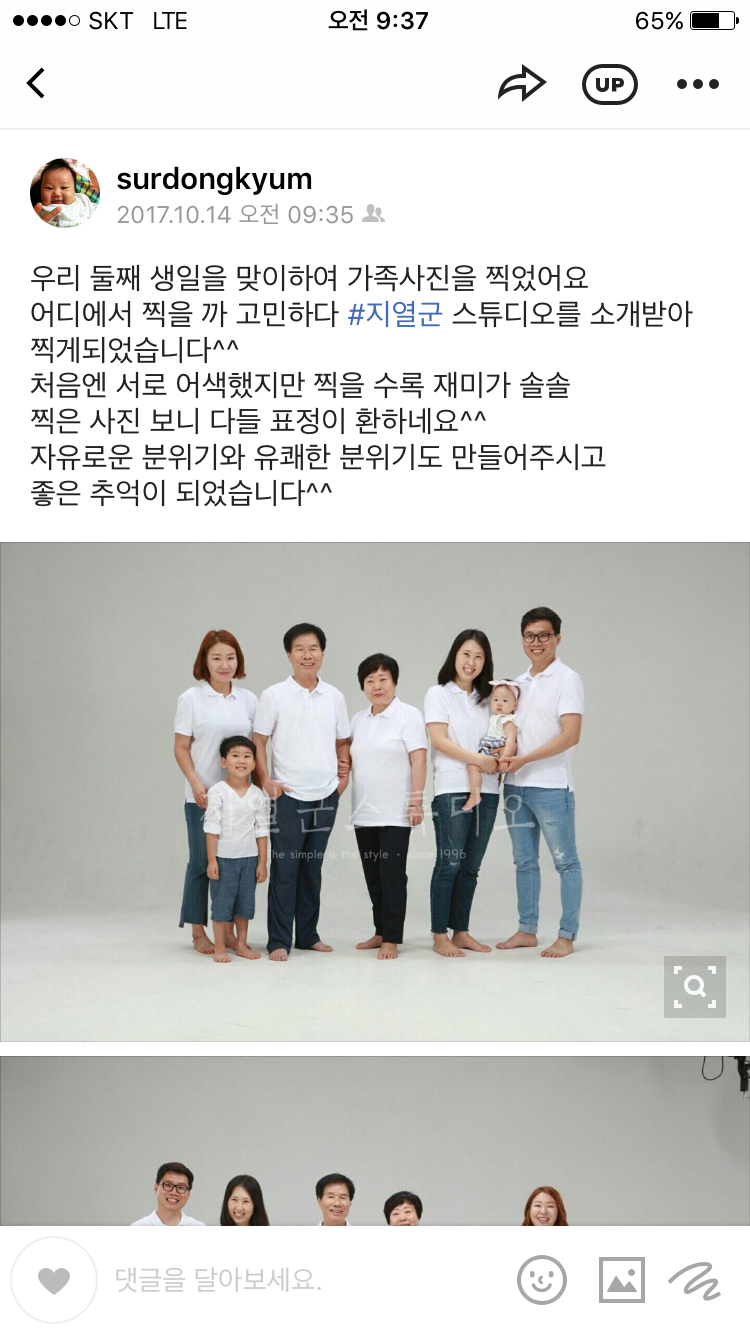
Task: Open the emoji sticker picker
Action: tap(542, 1280)
